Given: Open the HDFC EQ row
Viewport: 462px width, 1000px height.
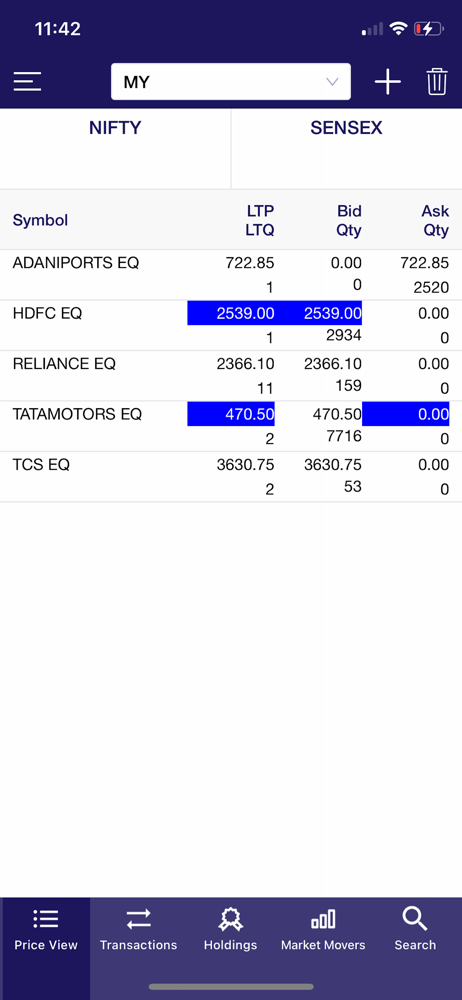Looking at the screenshot, I should pyautogui.click(x=231, y=325).
